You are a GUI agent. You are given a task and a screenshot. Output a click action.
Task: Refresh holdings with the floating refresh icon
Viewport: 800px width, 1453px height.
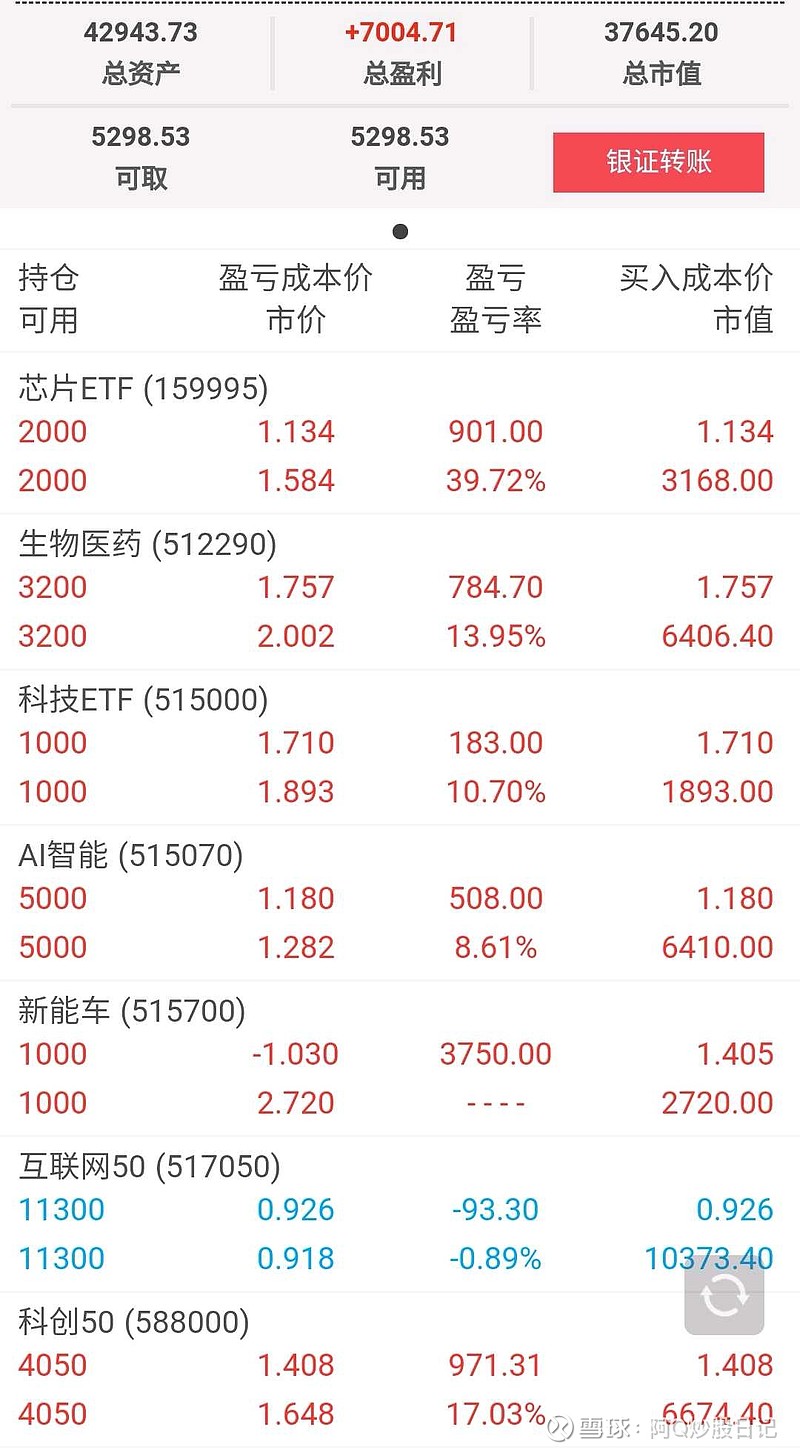(723, 1294)
